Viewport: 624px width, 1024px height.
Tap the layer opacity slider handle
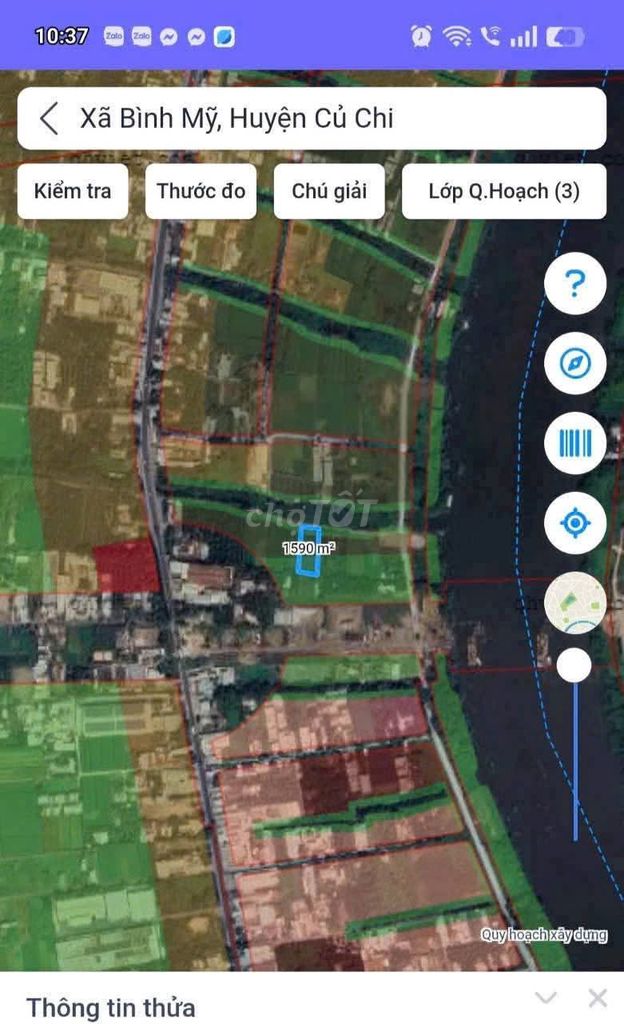pos(574,666)
